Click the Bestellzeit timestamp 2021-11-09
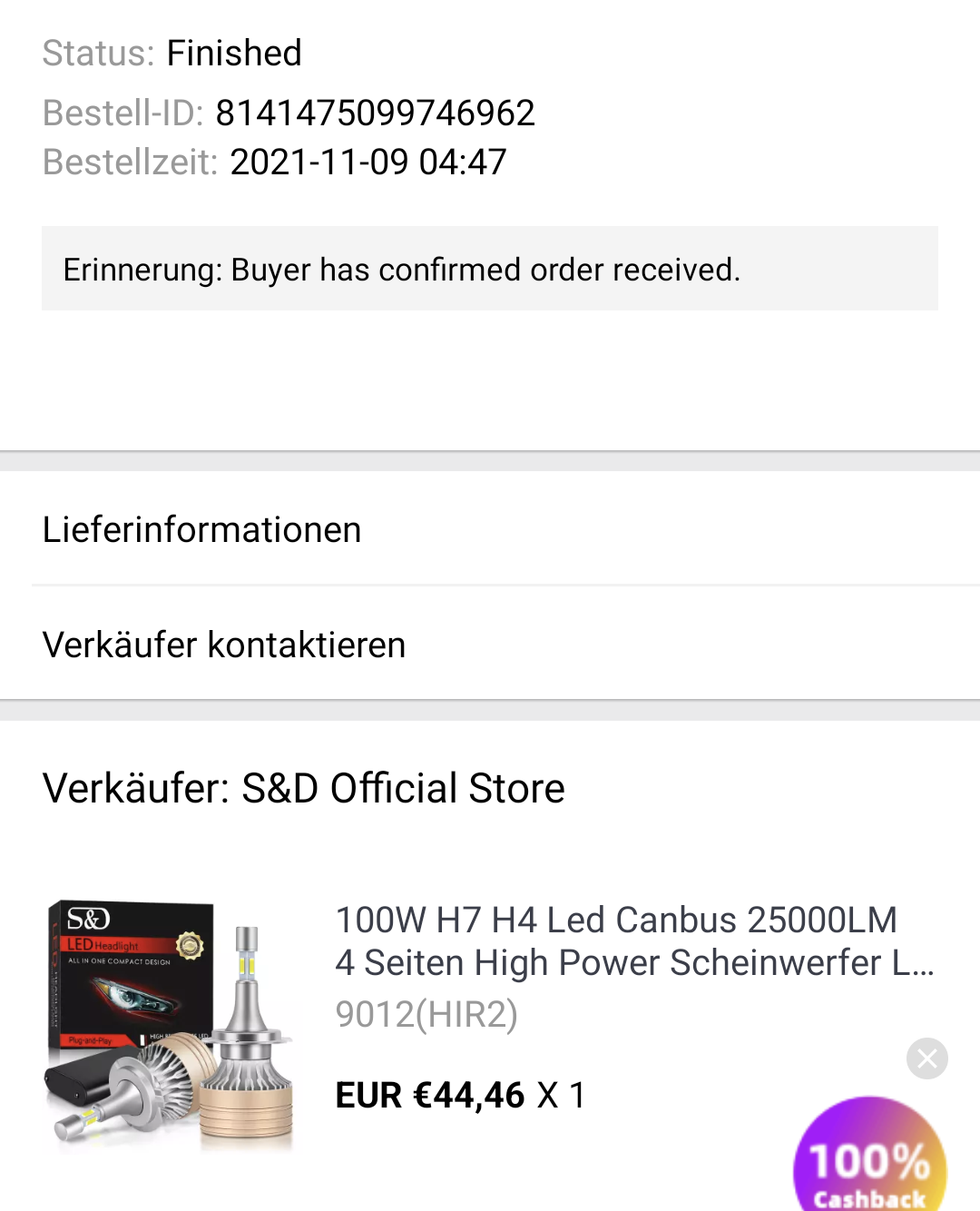The height and width of the screenshot is (1211, 980). point(367,162)
